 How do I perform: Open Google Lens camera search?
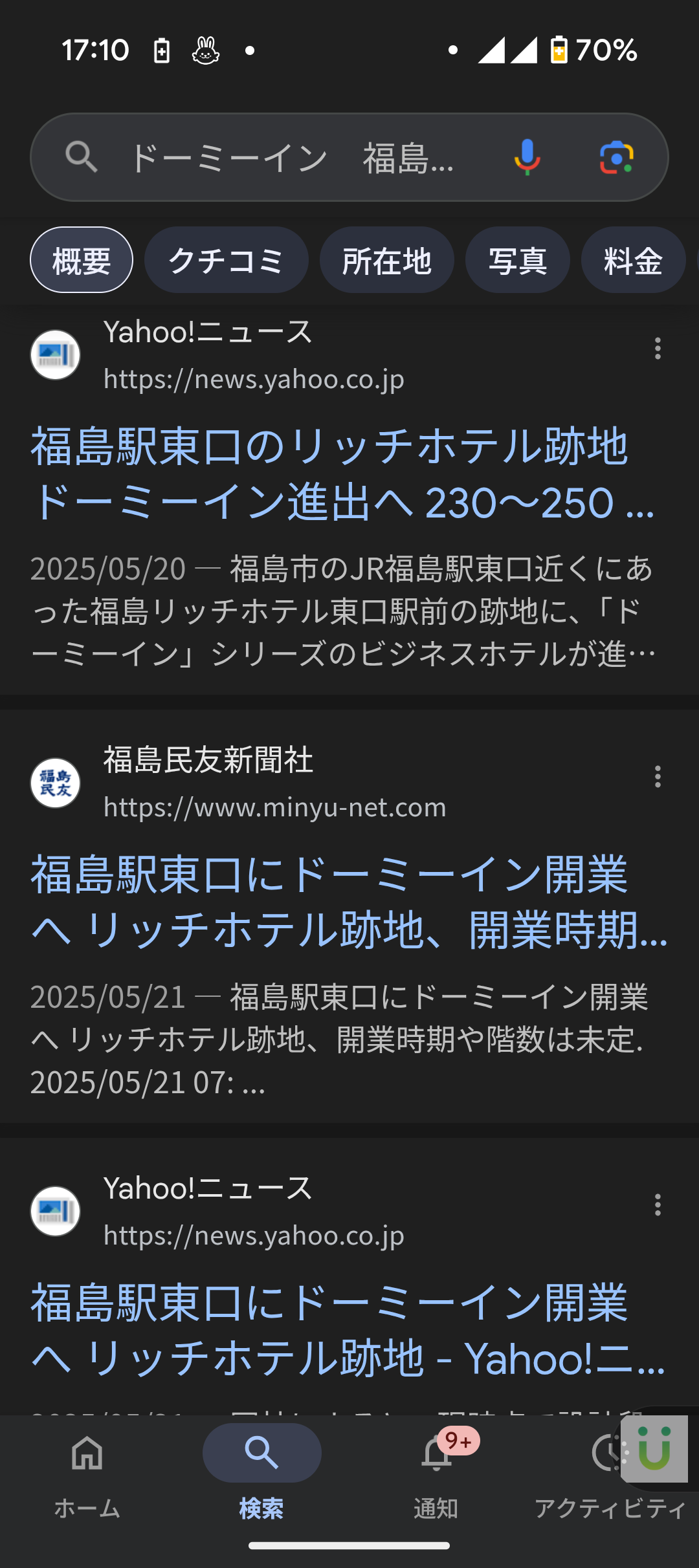coord(616,157)
